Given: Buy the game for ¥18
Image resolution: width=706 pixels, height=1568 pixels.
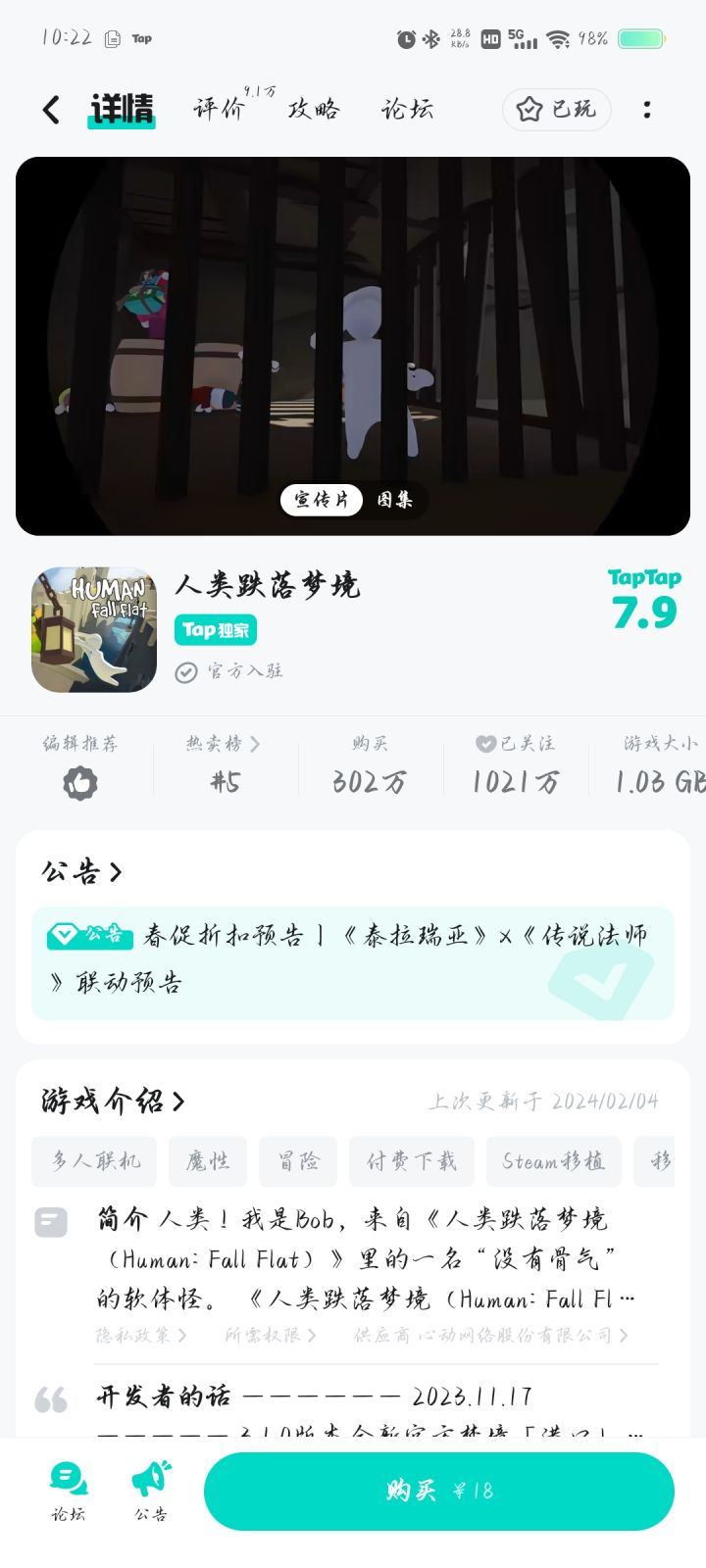Looking at the screenshot, I should (x=439, y=1491).
